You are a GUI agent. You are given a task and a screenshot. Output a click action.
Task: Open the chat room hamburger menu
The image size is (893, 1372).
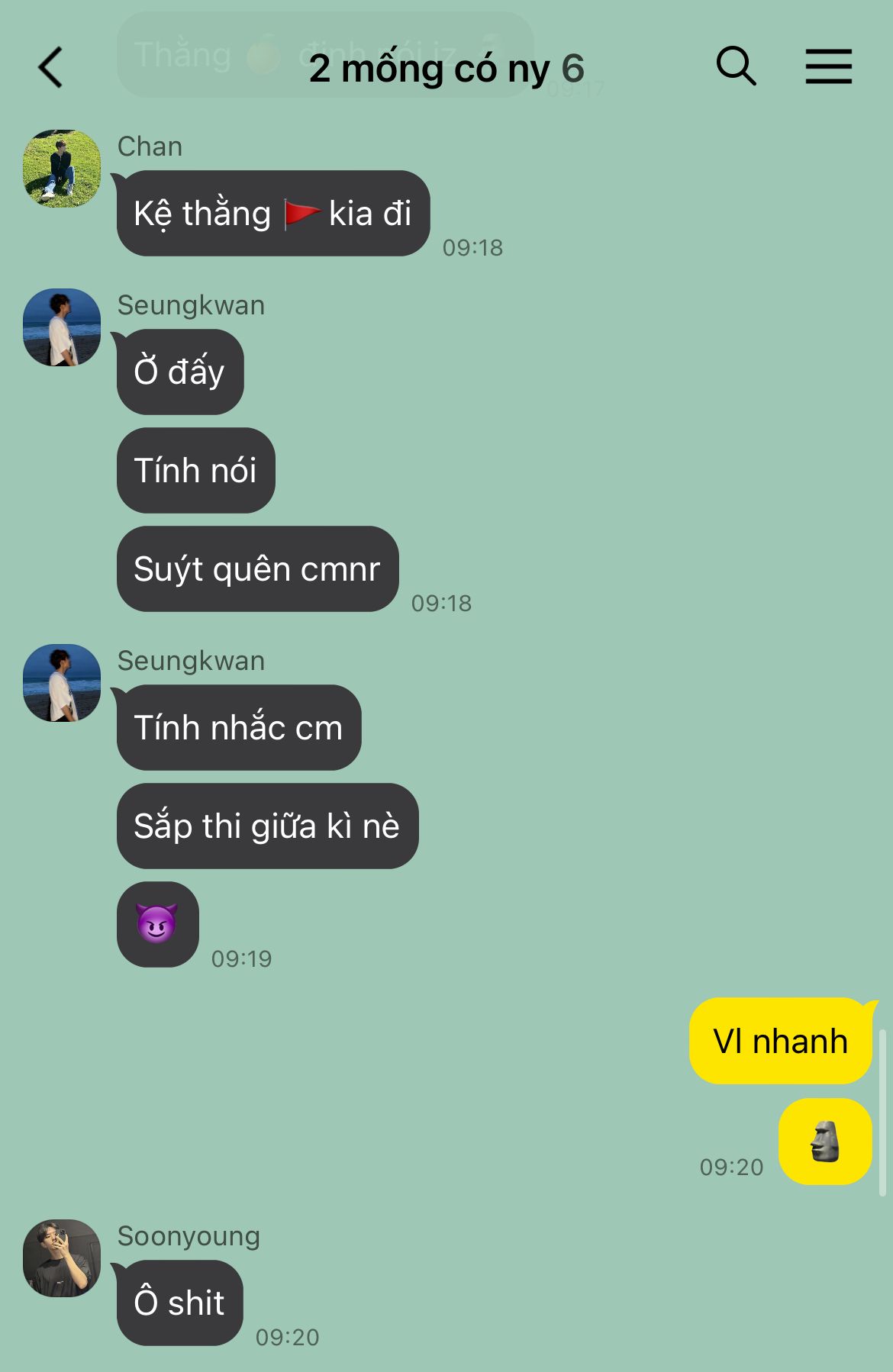828,66
